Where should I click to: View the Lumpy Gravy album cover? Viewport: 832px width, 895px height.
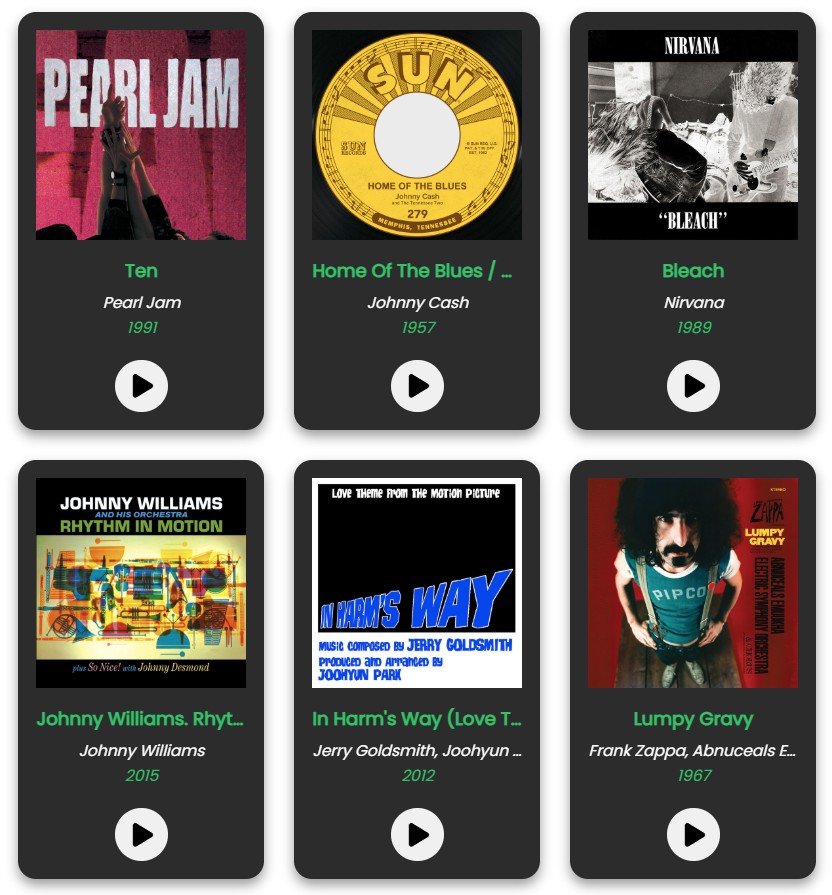pos(693,583)
